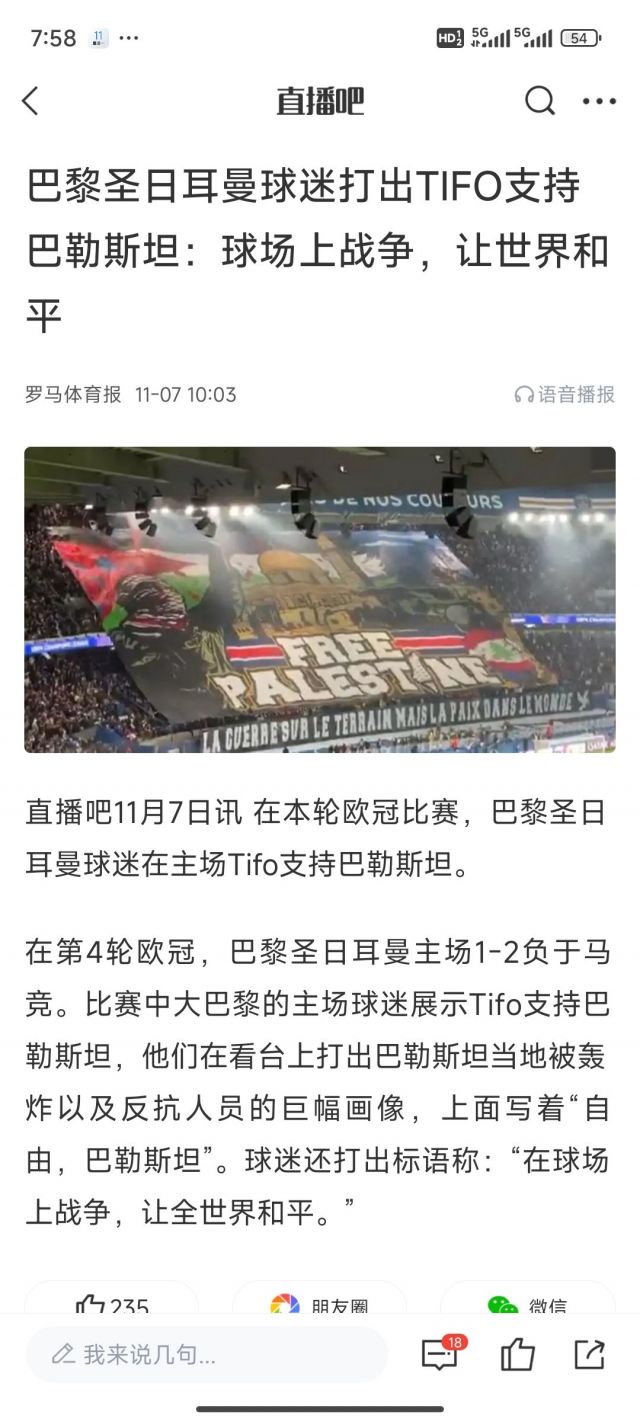Start 语音播报 audio reading

pos(565,394)
